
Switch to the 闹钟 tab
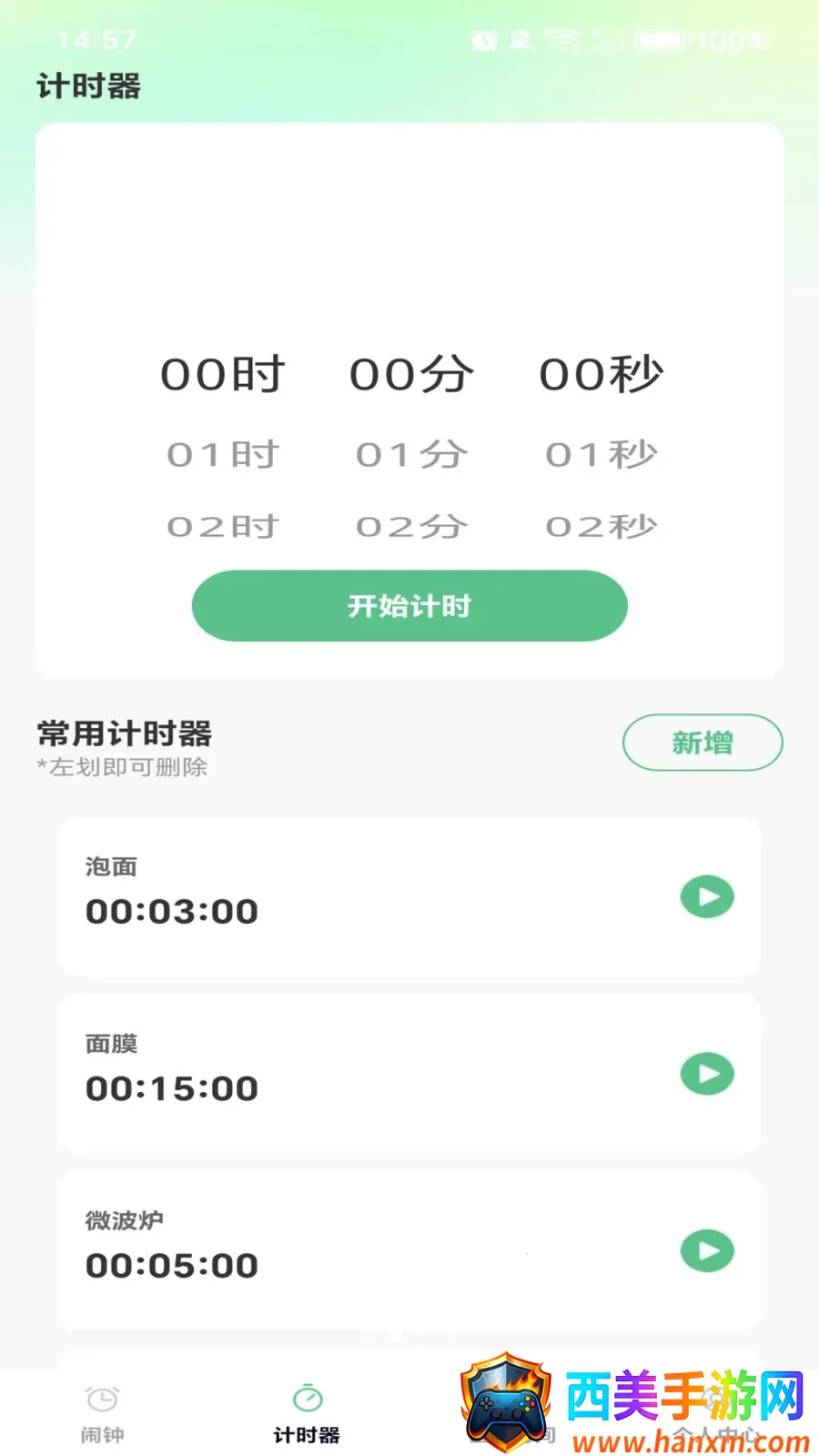pos(102,1414)
